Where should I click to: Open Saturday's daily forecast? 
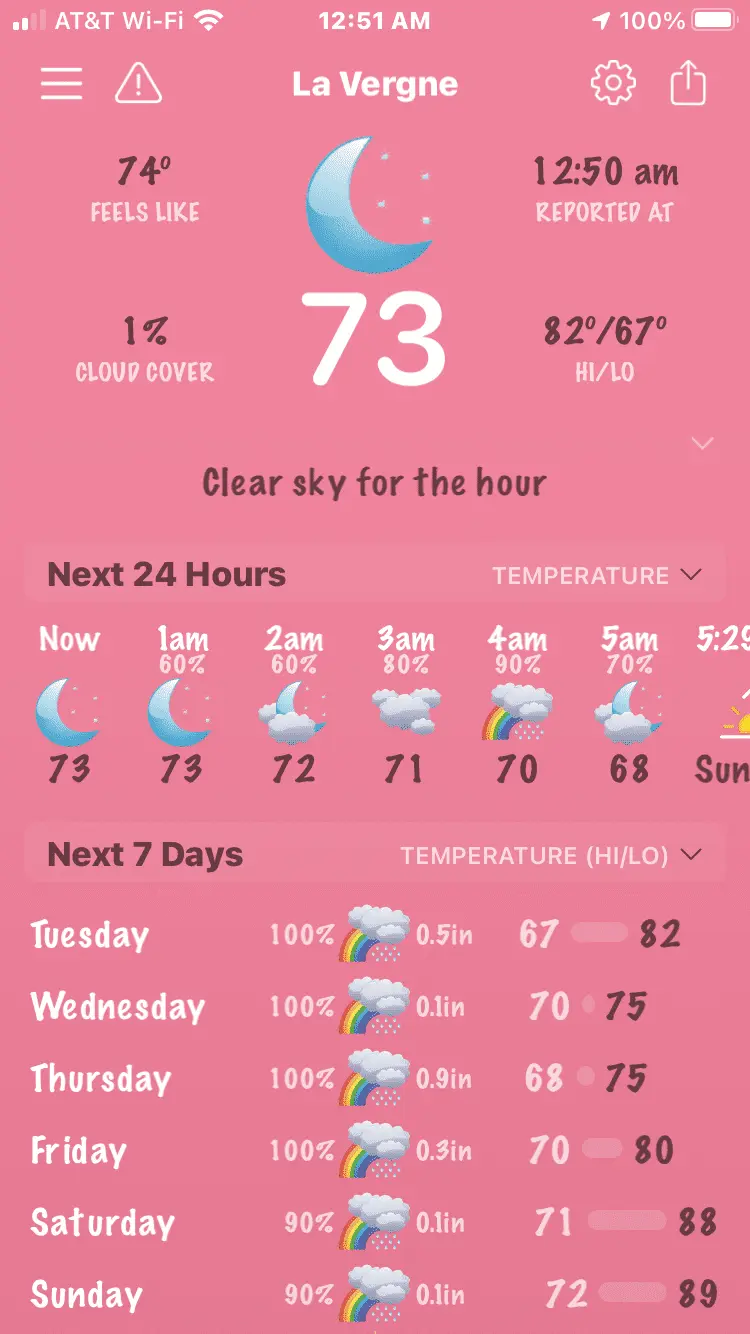(375, 1222)
